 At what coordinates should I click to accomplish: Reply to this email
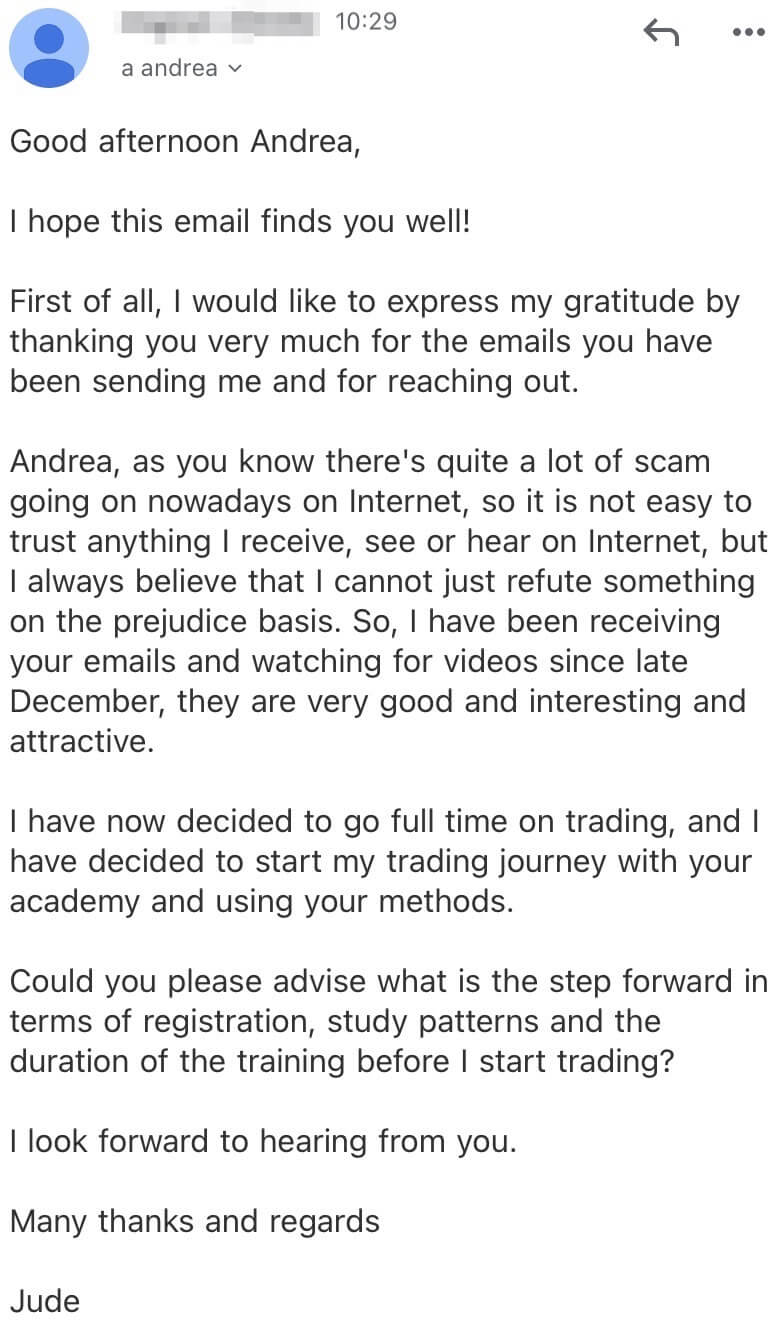[660, 33]
